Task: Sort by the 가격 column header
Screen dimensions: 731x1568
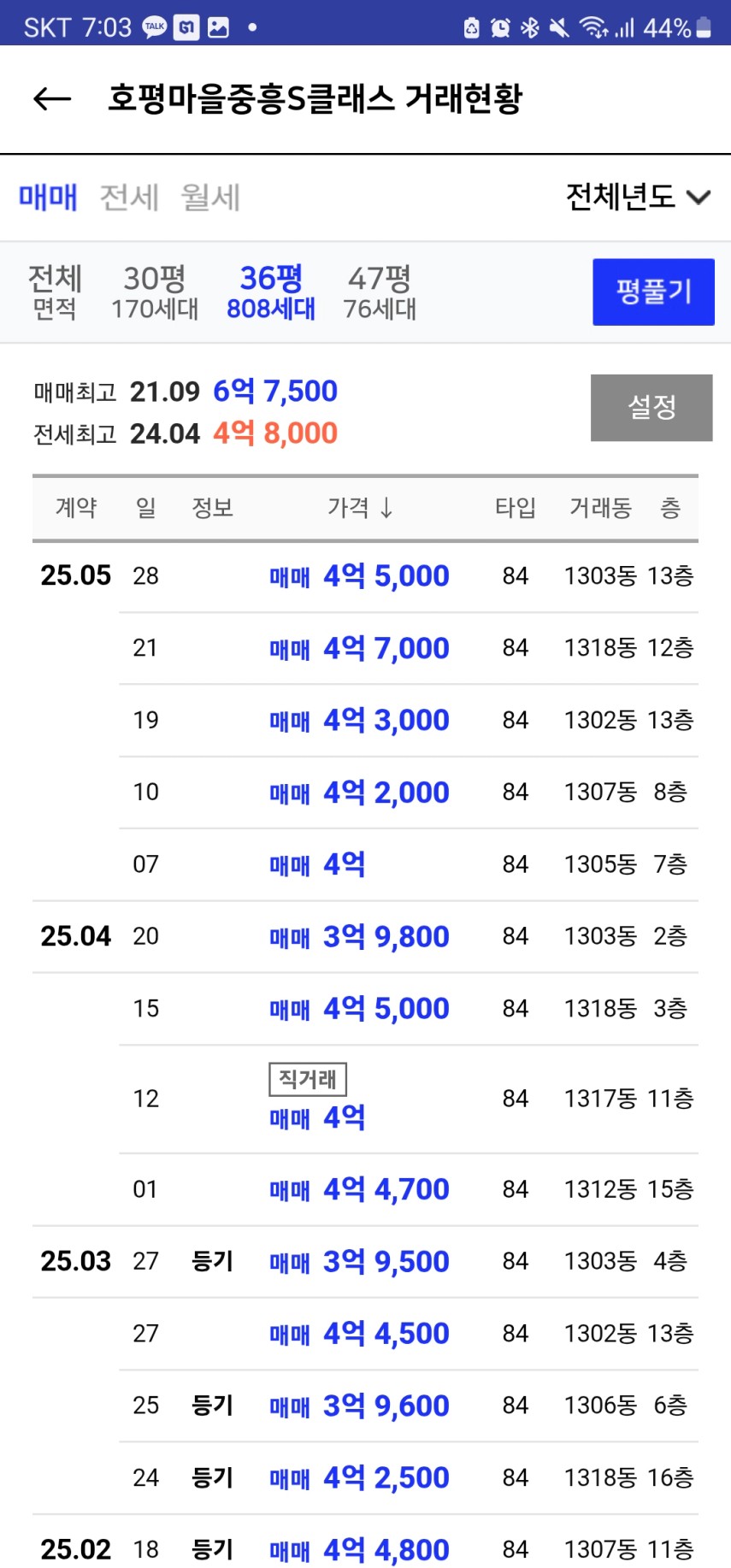Action: tap(360, 508)
